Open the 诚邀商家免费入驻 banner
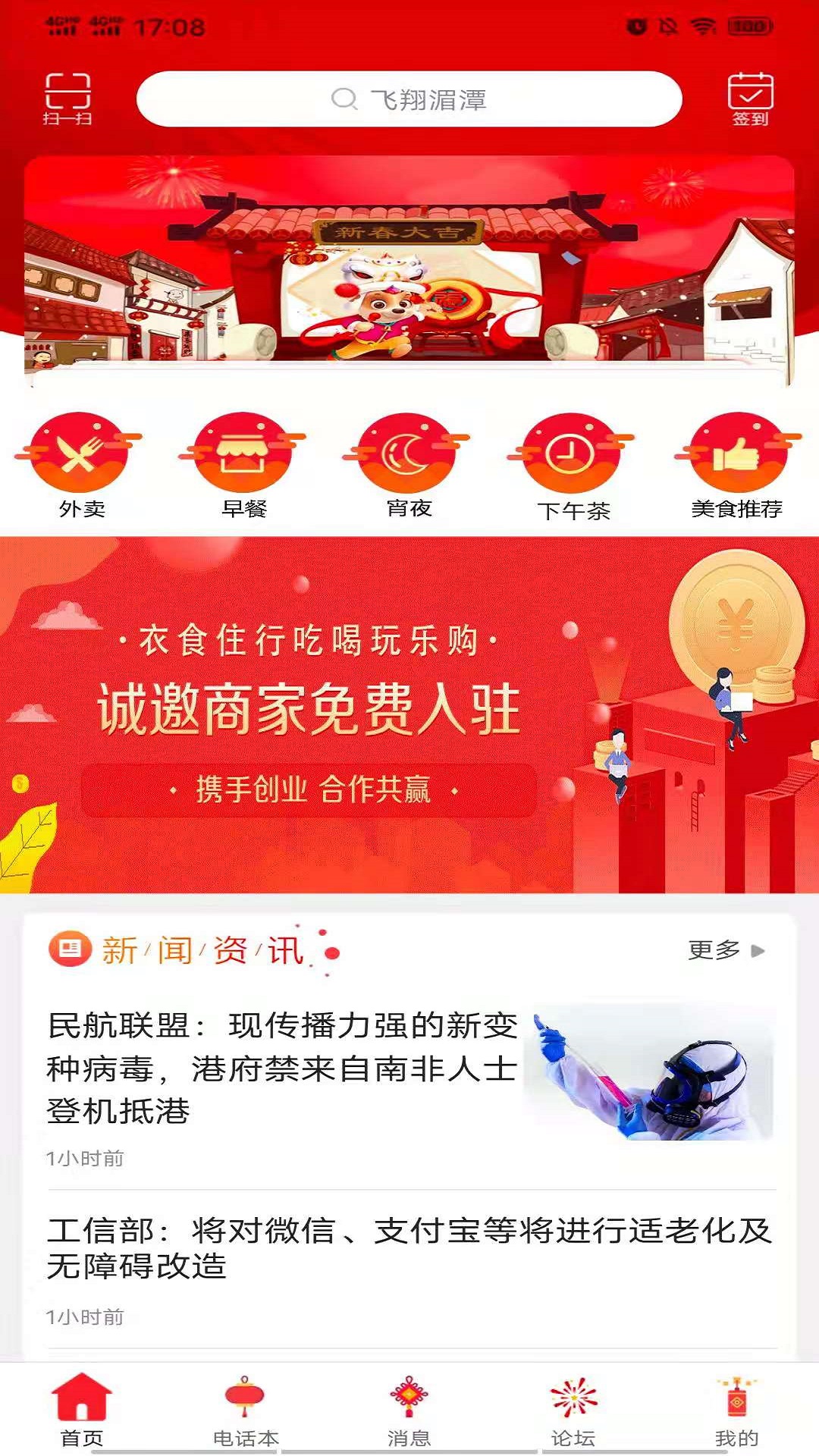 [x=409, y=714]
